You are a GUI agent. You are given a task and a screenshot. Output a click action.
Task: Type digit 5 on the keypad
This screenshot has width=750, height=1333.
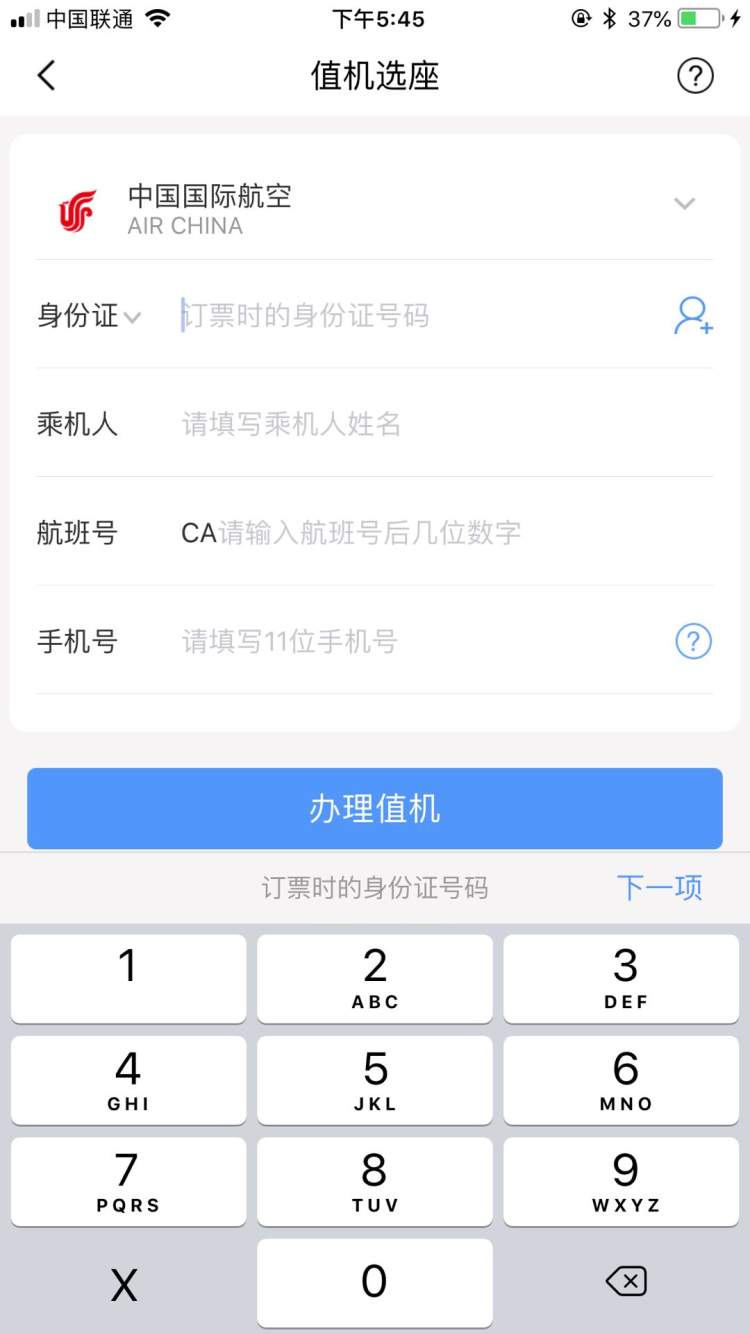coord(375,1080)
